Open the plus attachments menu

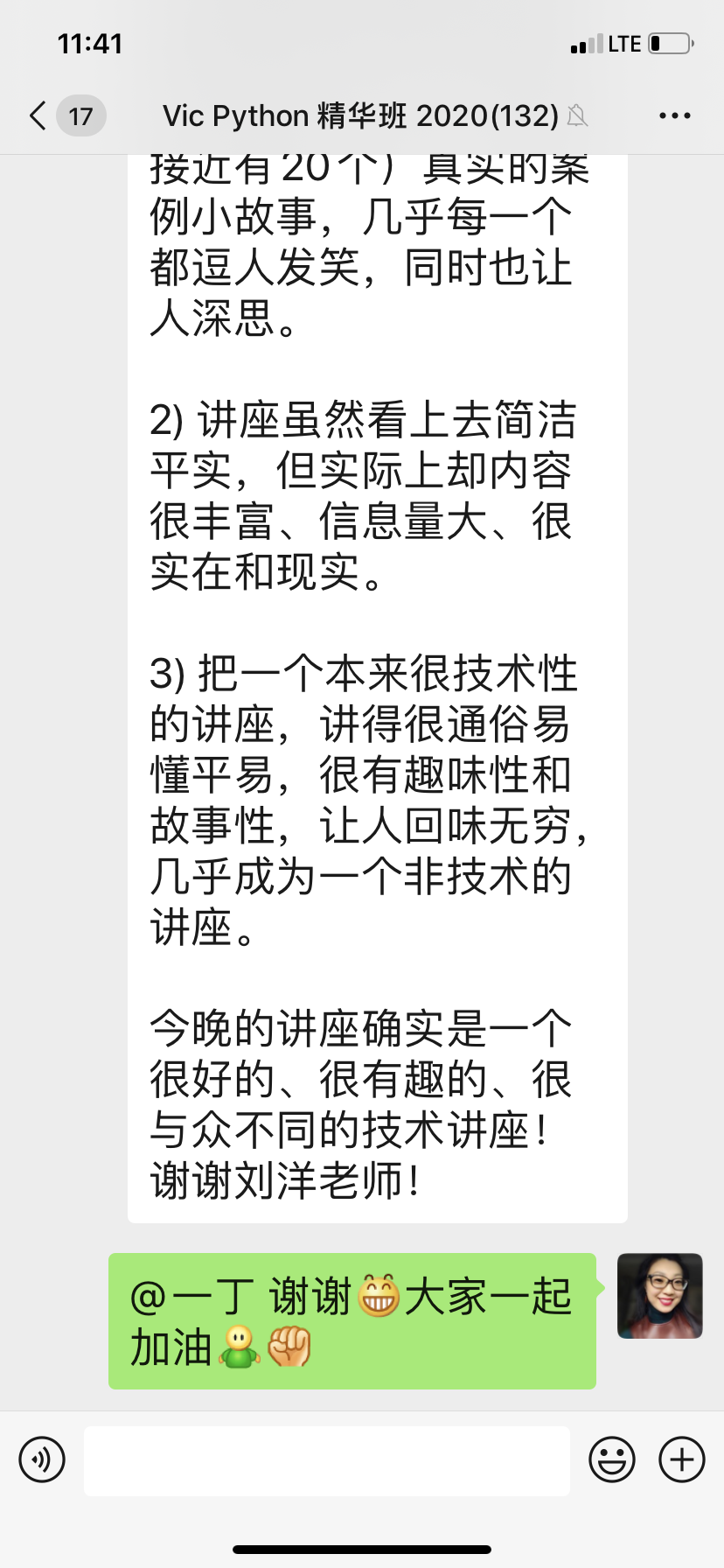coord(681,1459)
